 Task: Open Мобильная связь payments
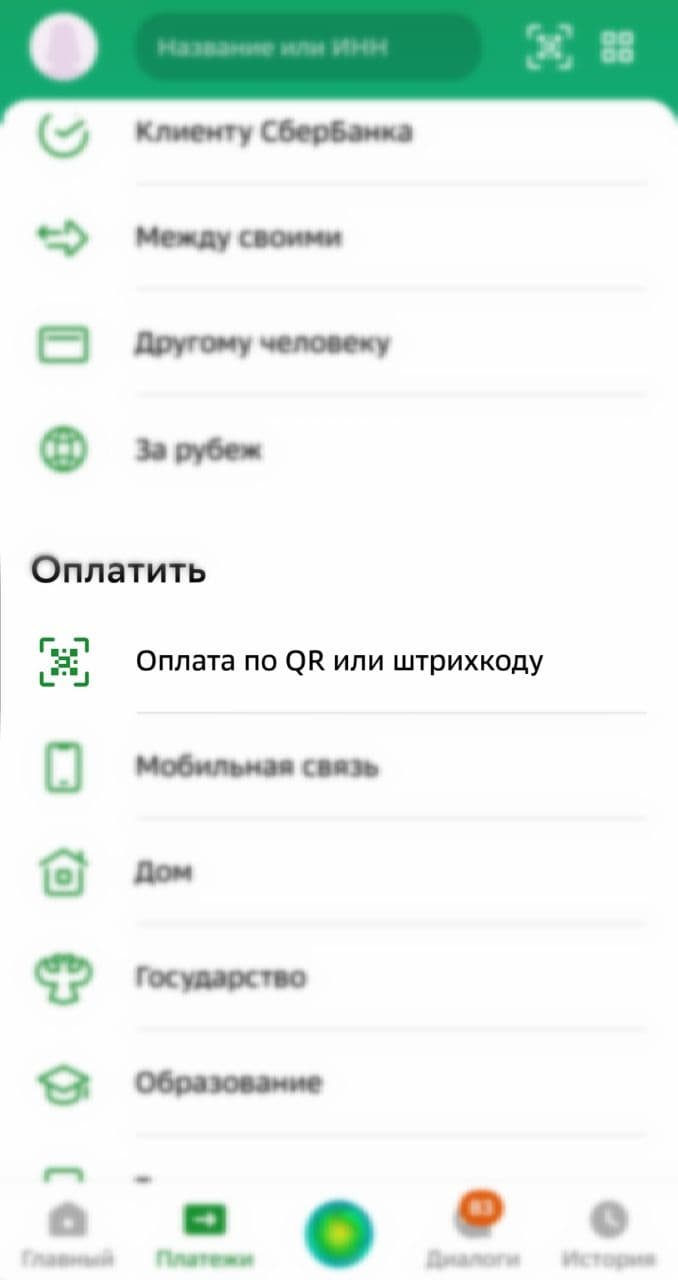click(x=257, y=768)
